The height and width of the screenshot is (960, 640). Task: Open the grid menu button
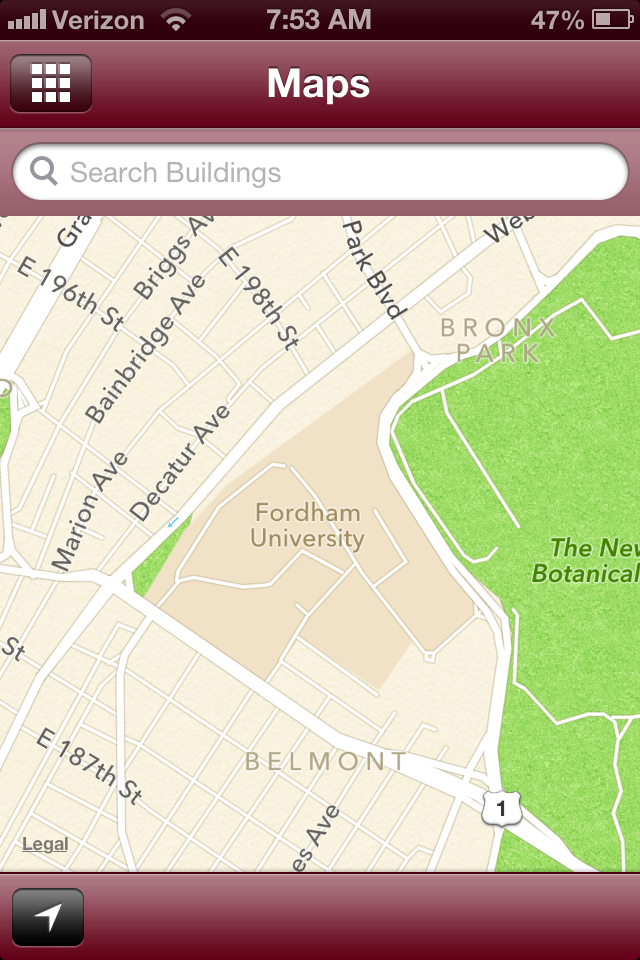[51, 83]
